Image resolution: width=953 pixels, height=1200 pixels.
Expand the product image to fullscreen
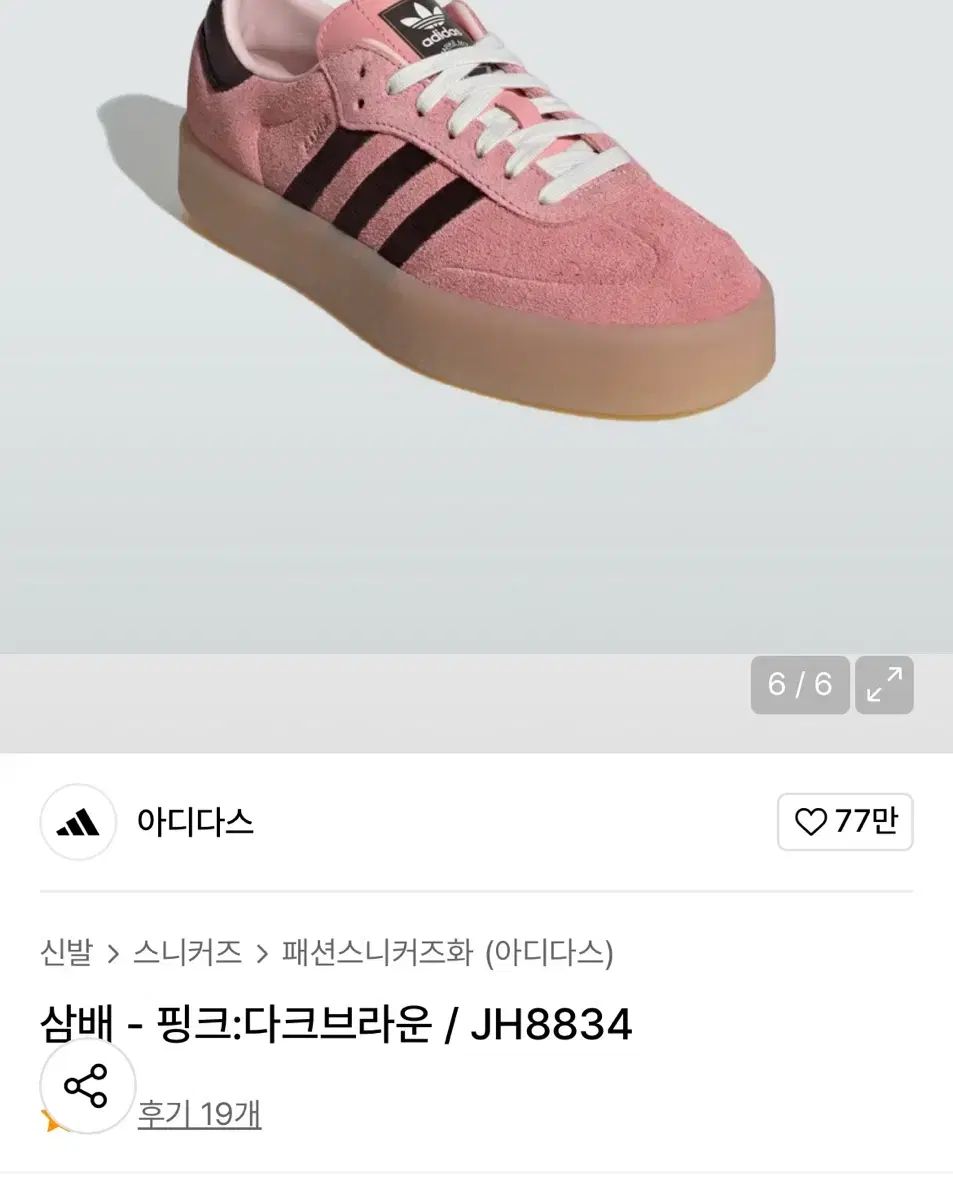click(x=884, y=685)
